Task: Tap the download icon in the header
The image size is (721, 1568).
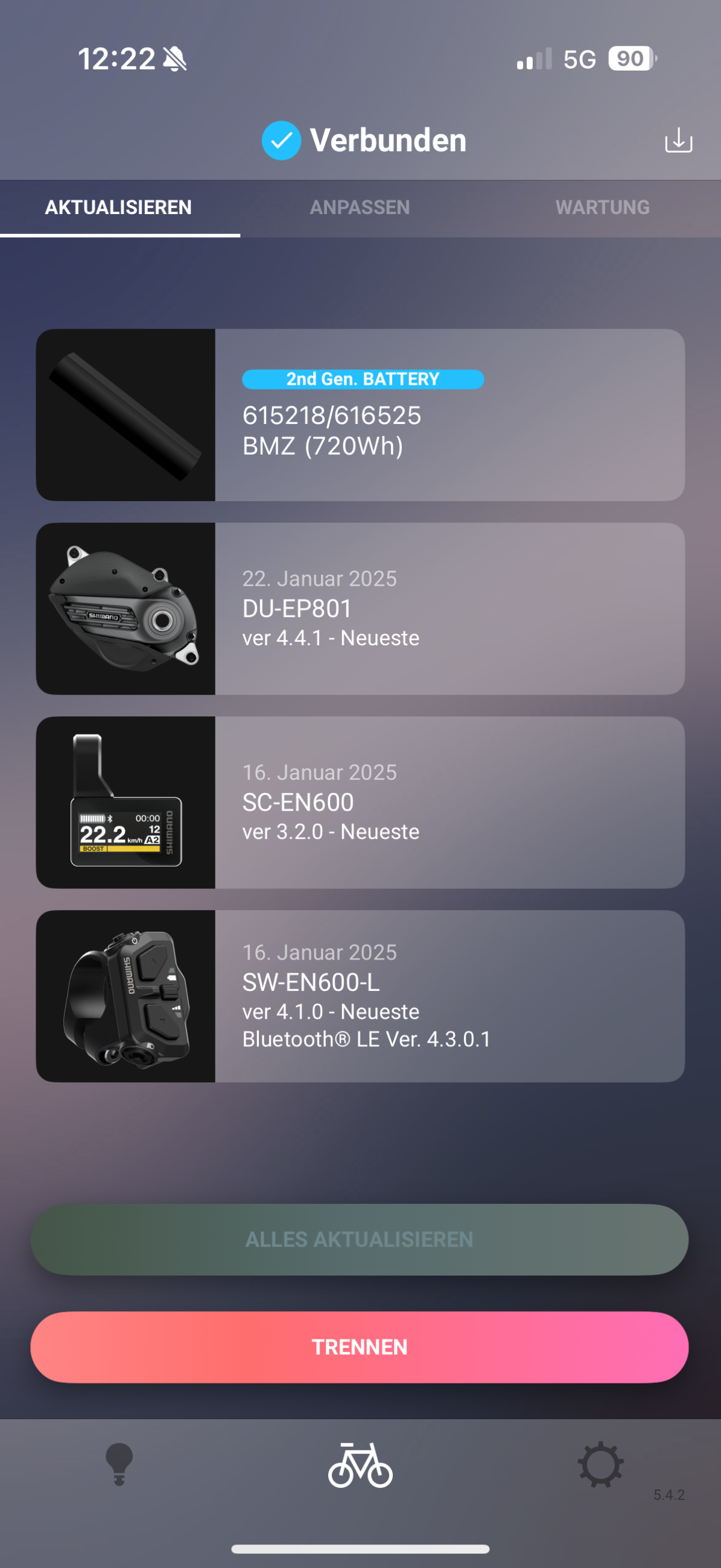Action: coord(678,140)
